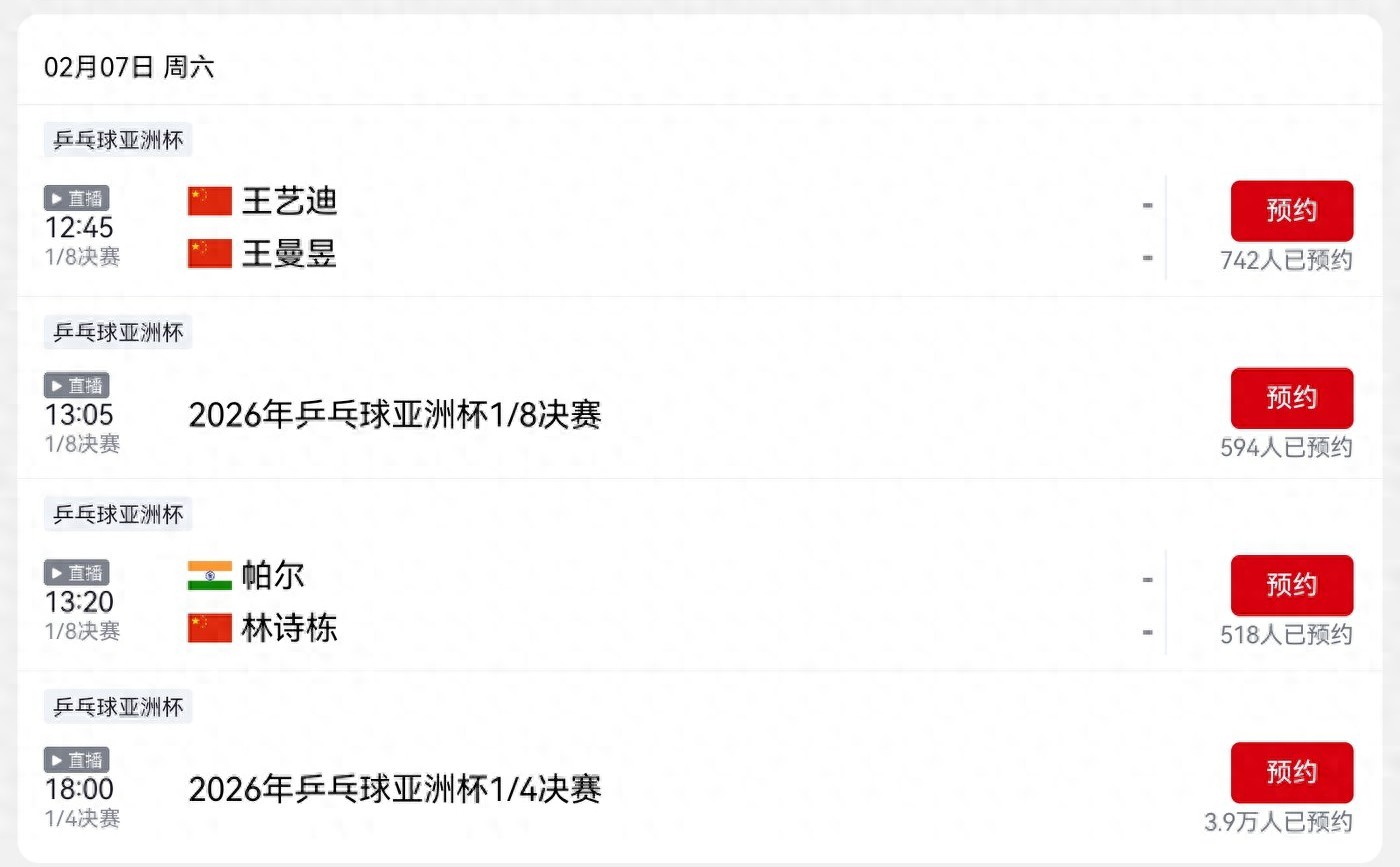Image resolution: width=1400 pixels, height=867 pixels.
Task: Open the 王艺迪 vs 王曼昱 match details
Action: pos(600,228)
